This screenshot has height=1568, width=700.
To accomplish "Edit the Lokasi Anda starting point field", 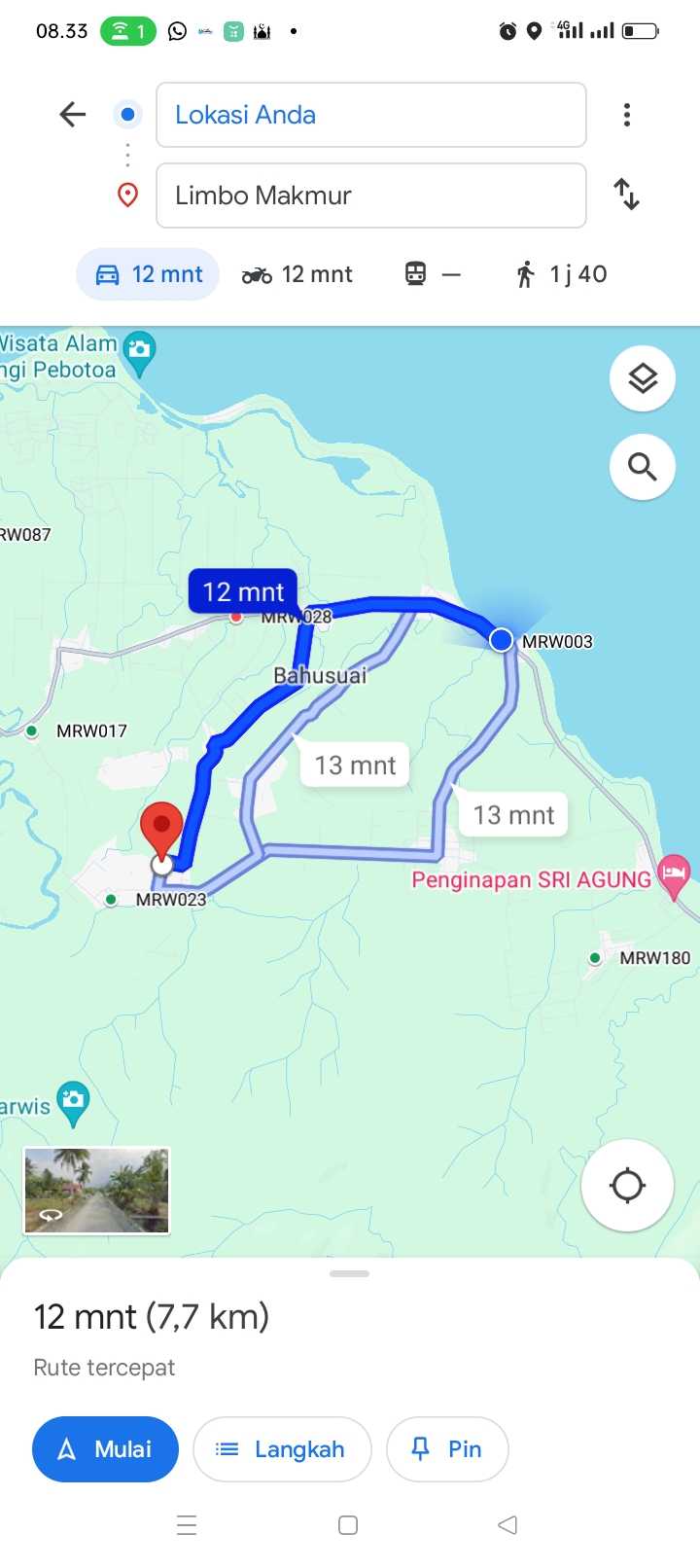I will click(370, 115).
